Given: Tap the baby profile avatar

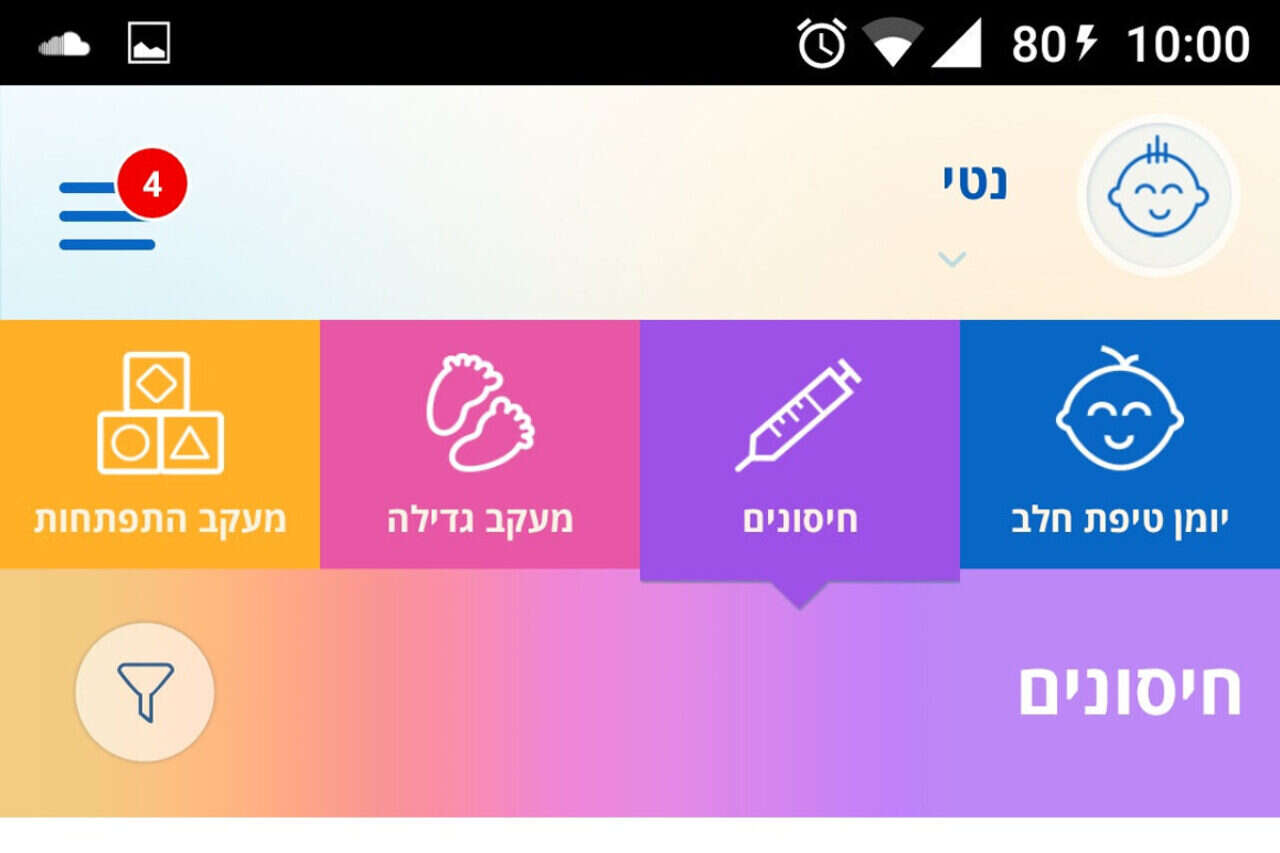Looking at the screenshot, I should (1158, 196).
